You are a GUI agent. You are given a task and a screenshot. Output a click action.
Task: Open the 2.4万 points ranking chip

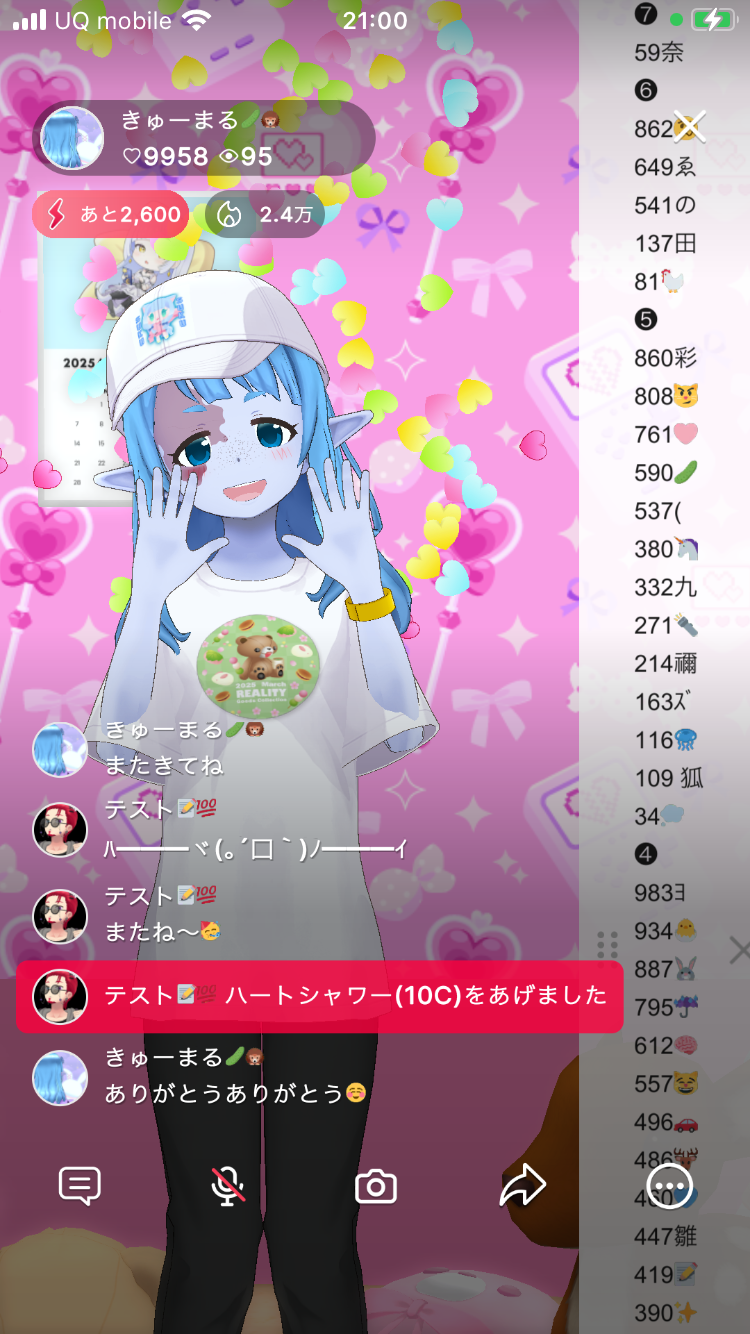coord(265,214)
